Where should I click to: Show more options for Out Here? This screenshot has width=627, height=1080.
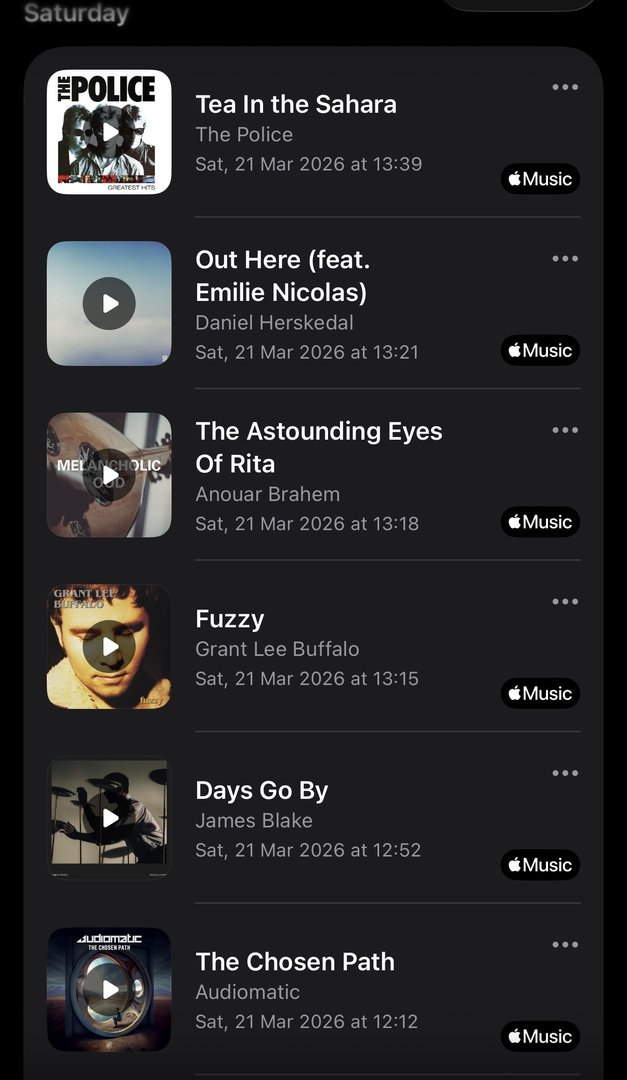[565, 259]
